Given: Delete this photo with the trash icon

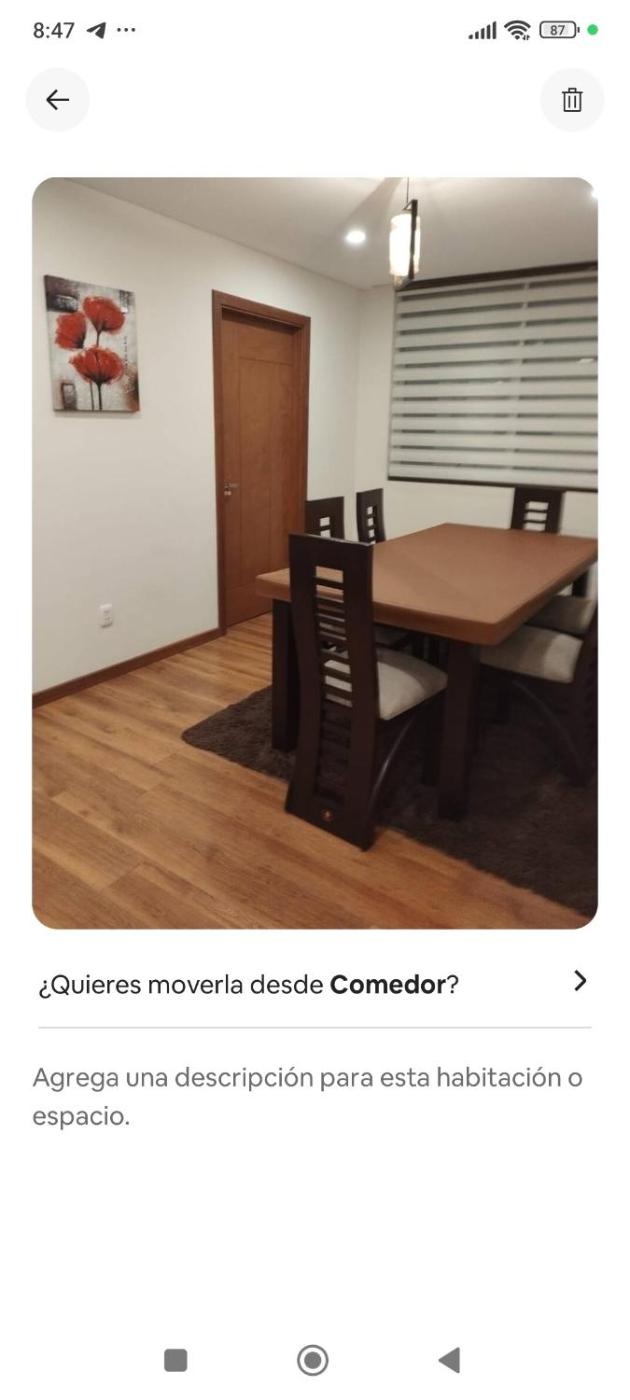Looking at the screenshot, I should coord(572,100).
